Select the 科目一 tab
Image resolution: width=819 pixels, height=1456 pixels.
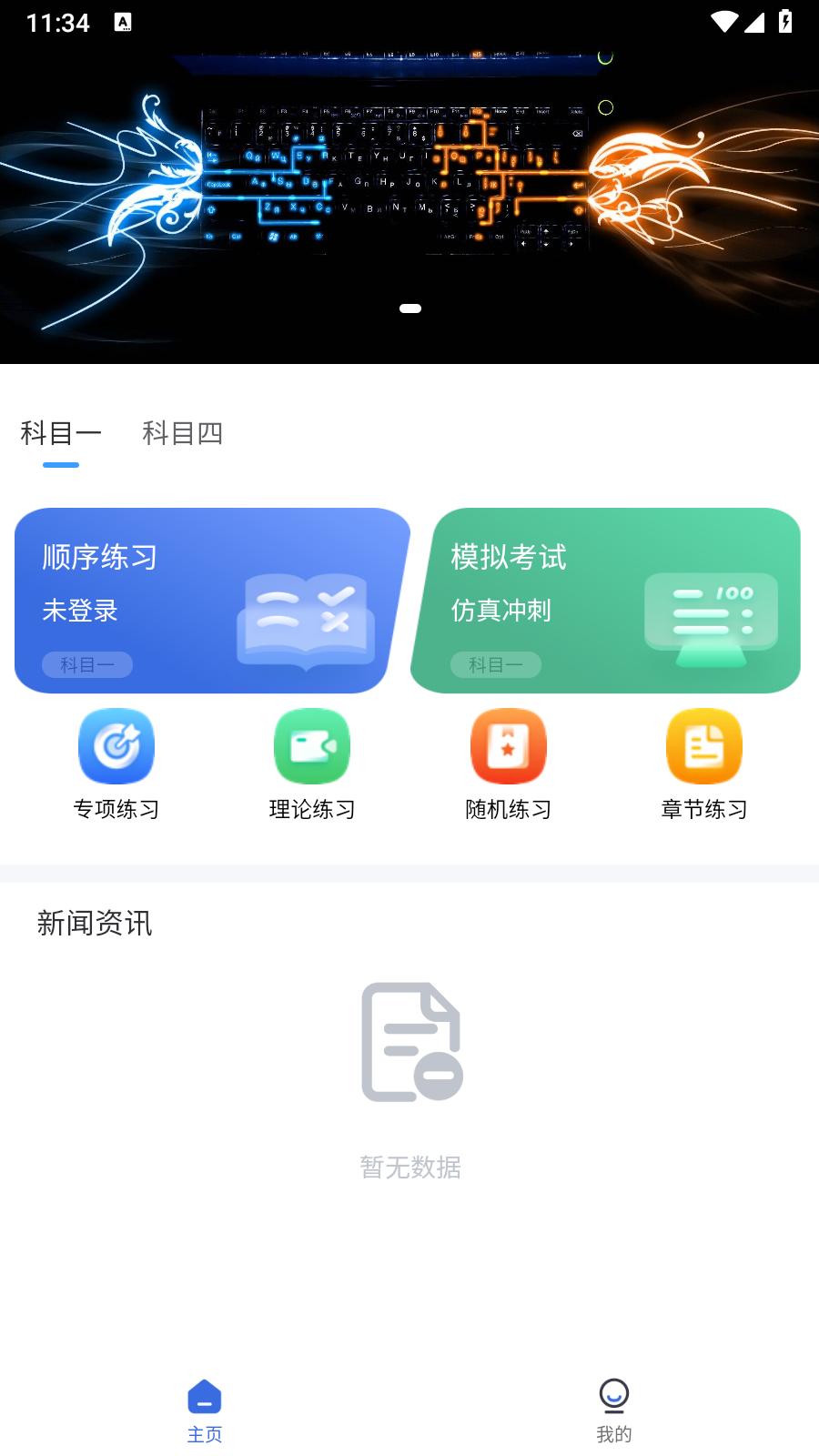coord(61,435)
